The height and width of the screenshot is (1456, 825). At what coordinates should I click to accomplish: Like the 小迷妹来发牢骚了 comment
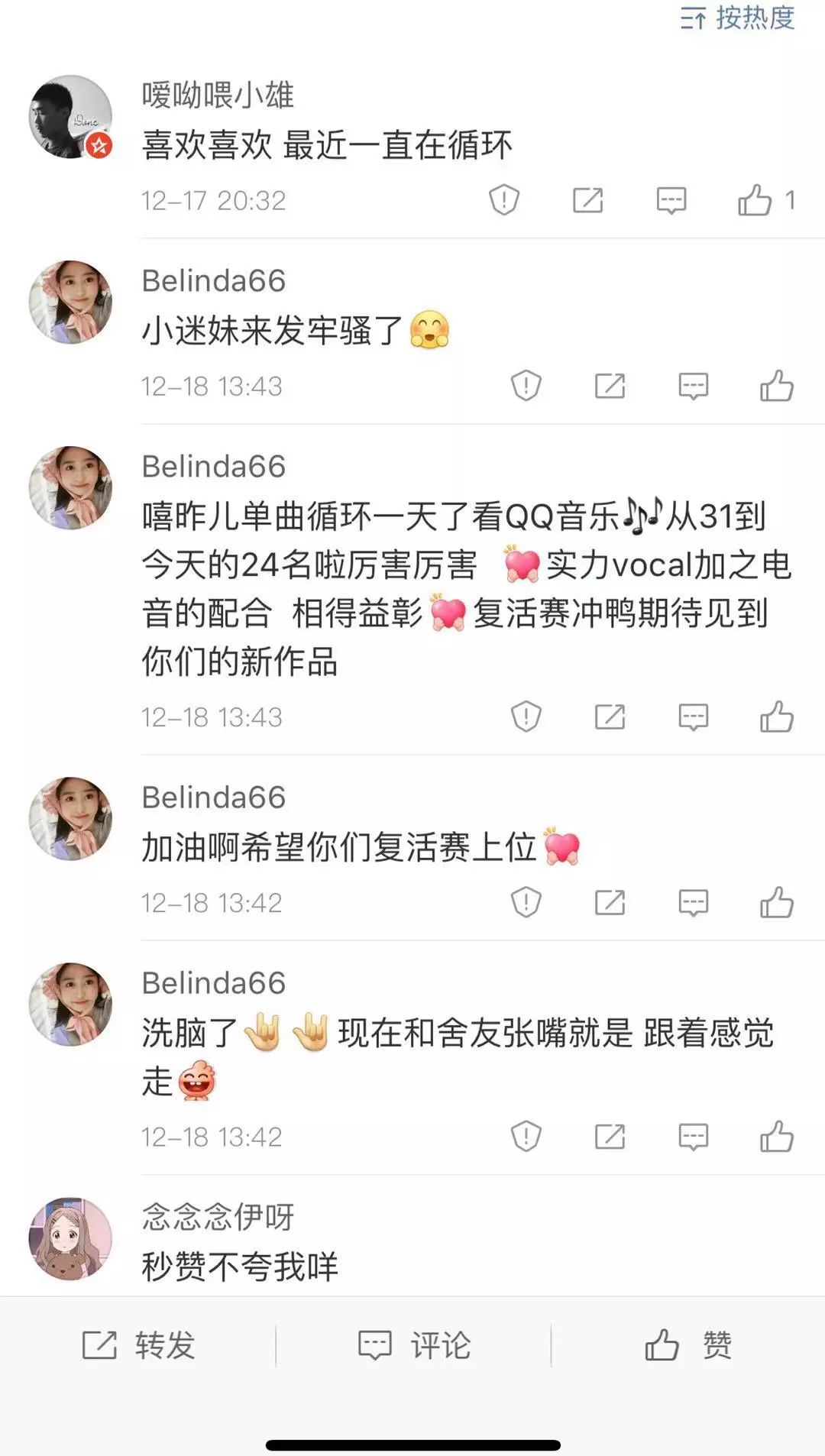(x=776, y=387)
